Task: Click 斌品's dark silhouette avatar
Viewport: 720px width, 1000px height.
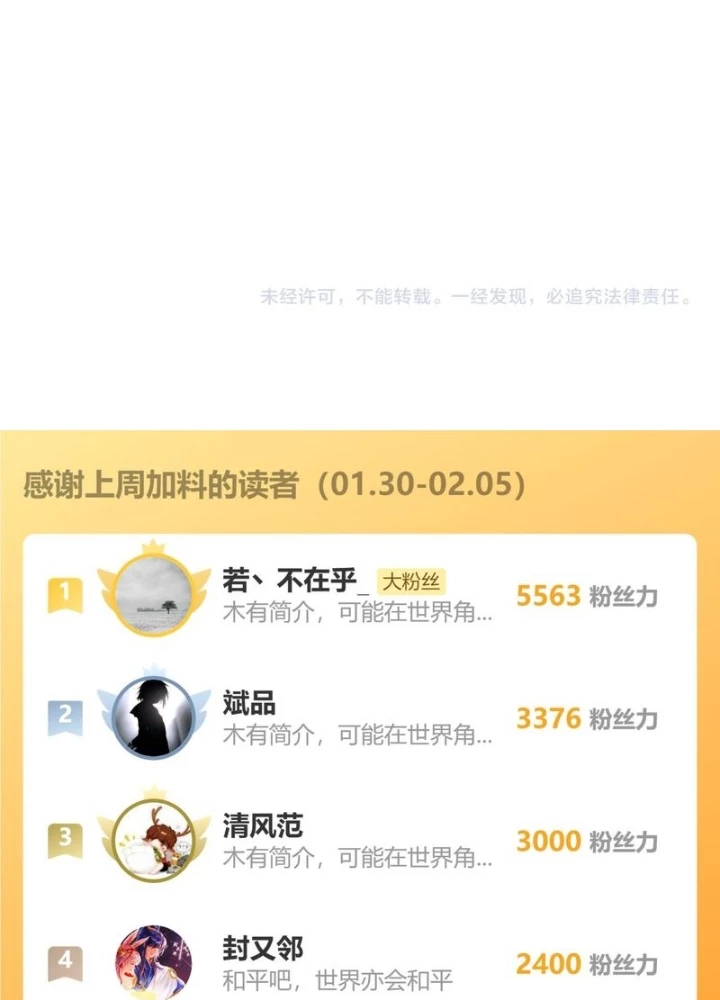Action: (x=152, y=716)
